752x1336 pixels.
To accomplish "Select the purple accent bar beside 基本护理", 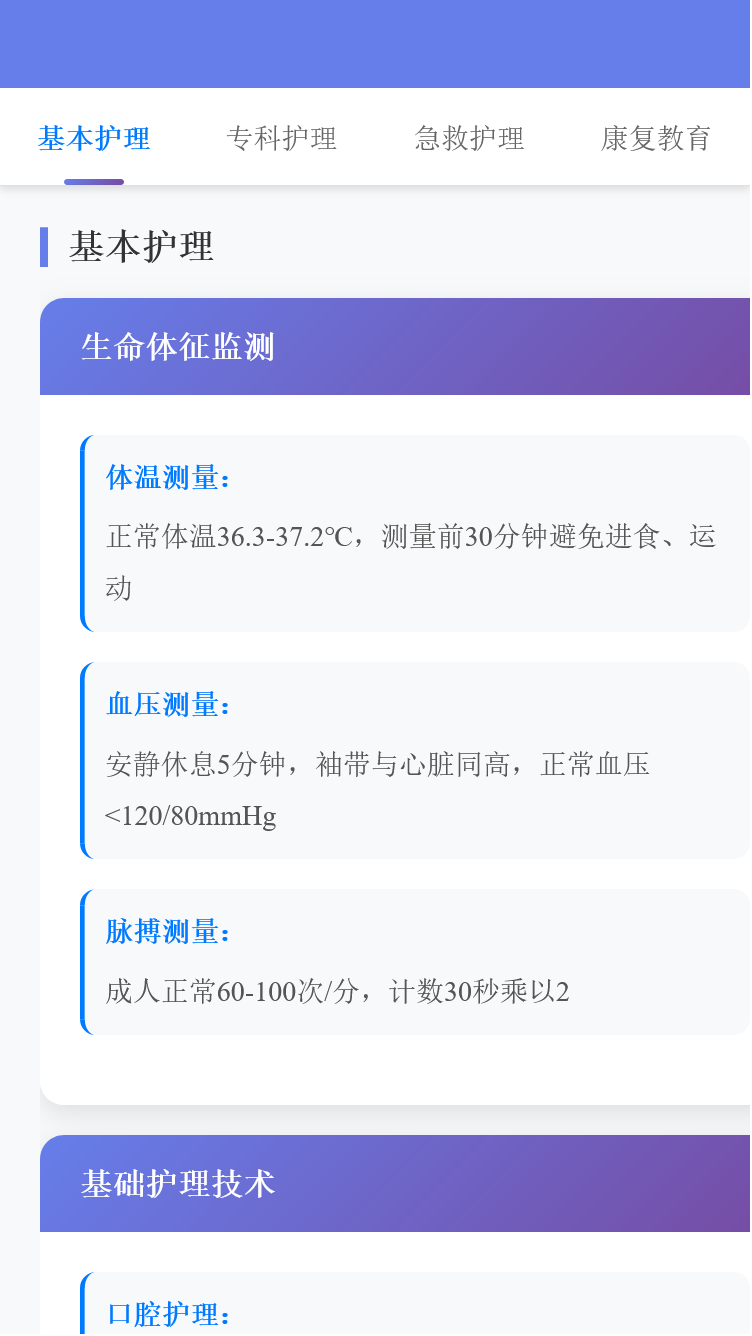I will click(x=44, y=247).
